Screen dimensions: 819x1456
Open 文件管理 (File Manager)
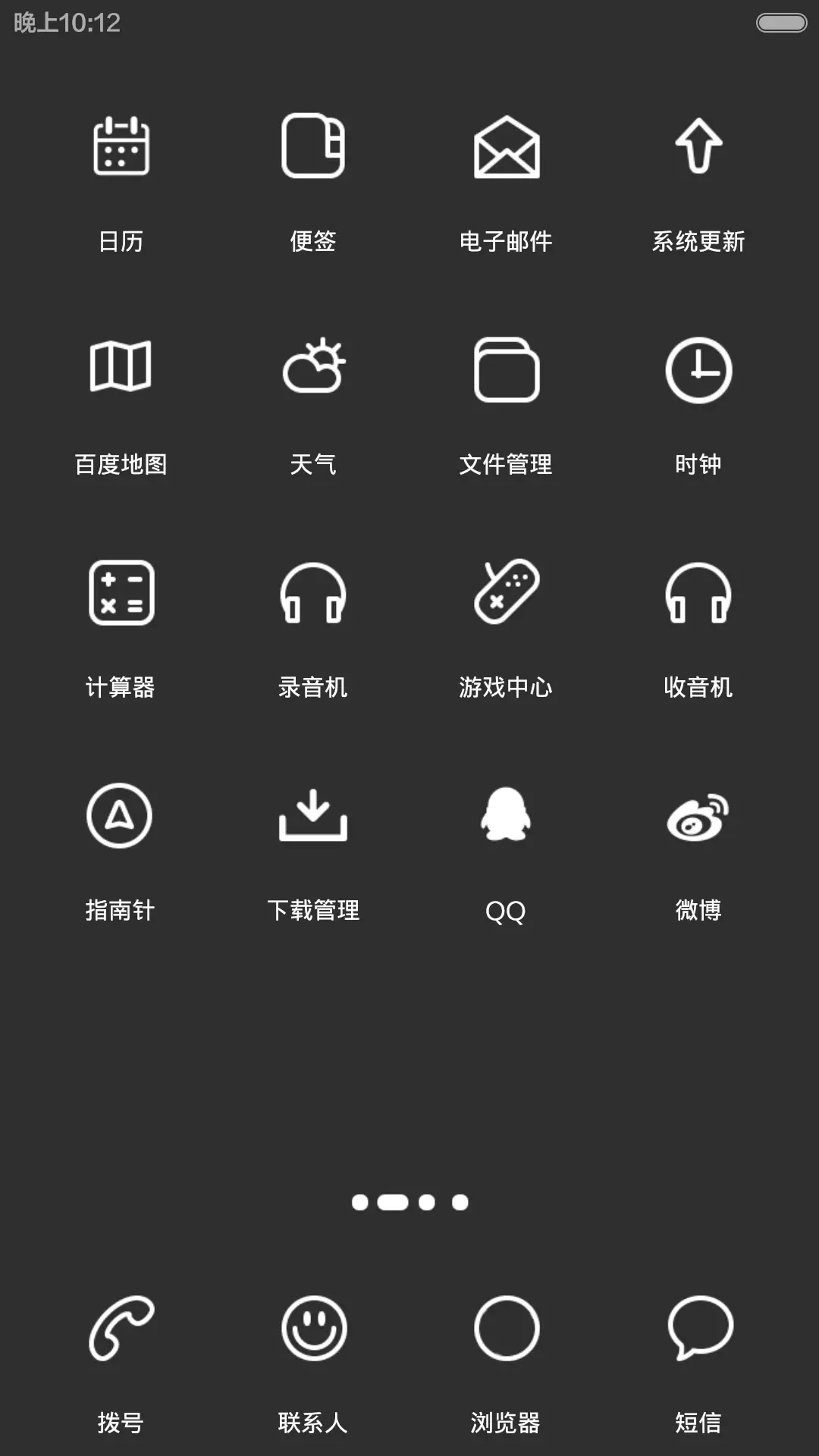(507, 369)
